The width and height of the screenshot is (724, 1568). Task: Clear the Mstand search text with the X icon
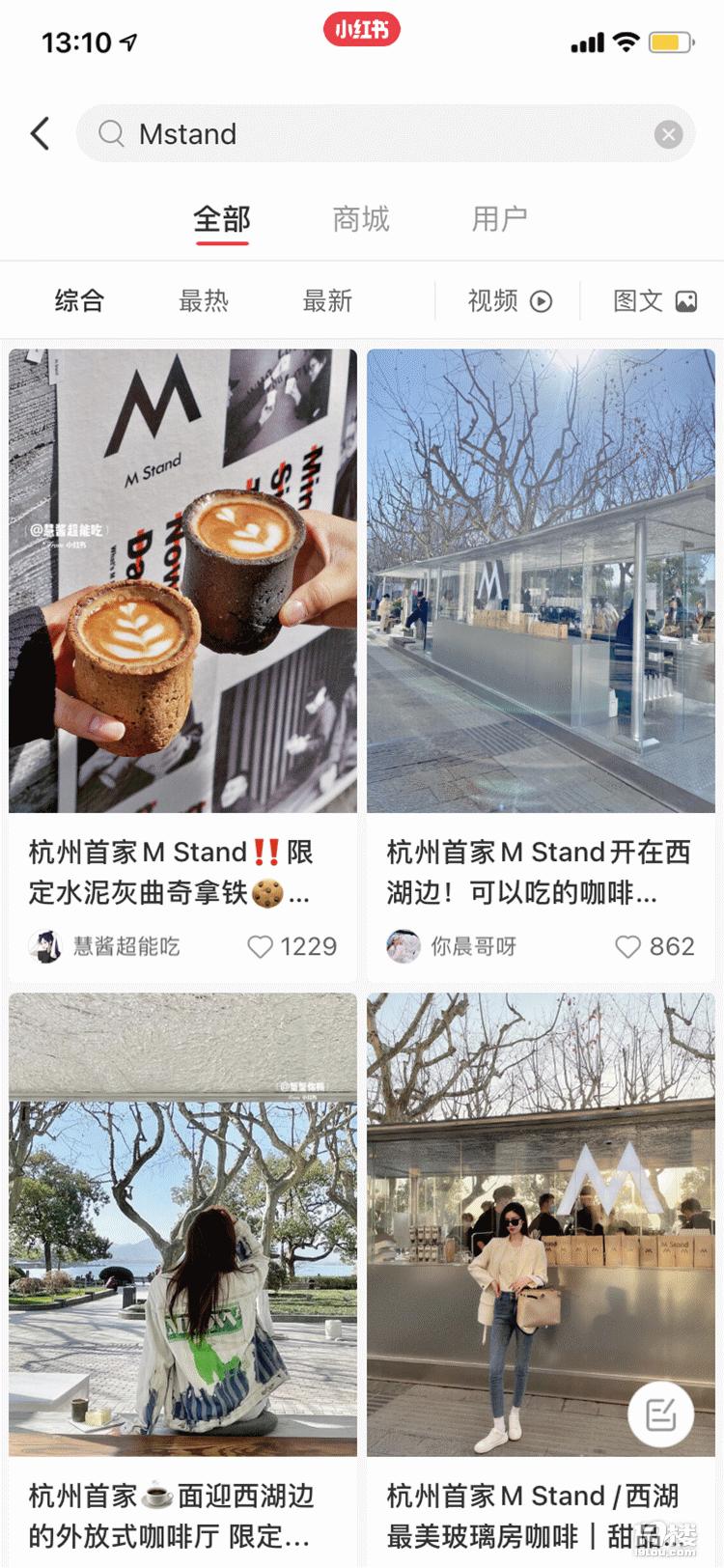pyautogui.click(x=668, y=133)
